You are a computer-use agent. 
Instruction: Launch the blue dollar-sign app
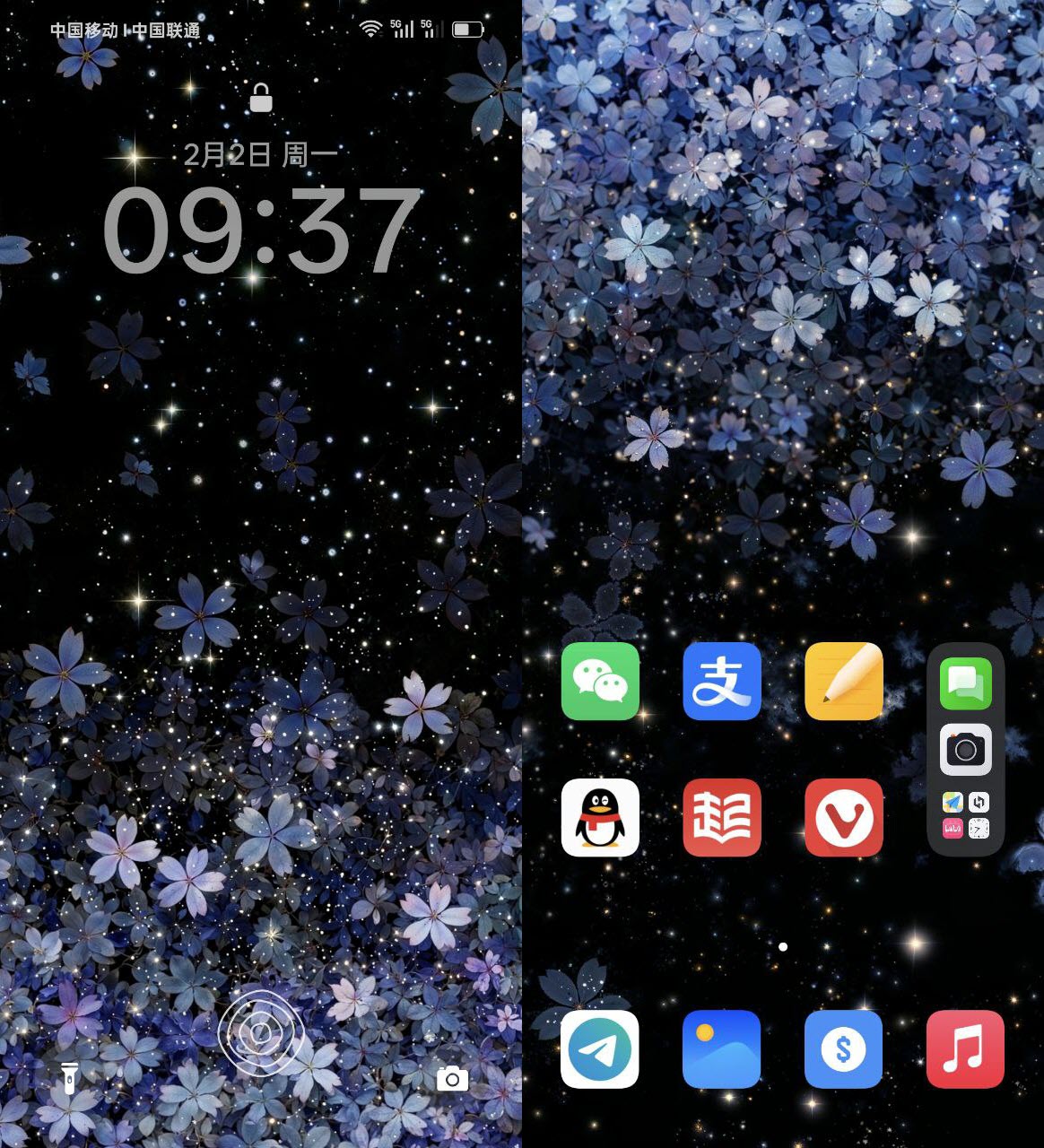click(844, 1049)
